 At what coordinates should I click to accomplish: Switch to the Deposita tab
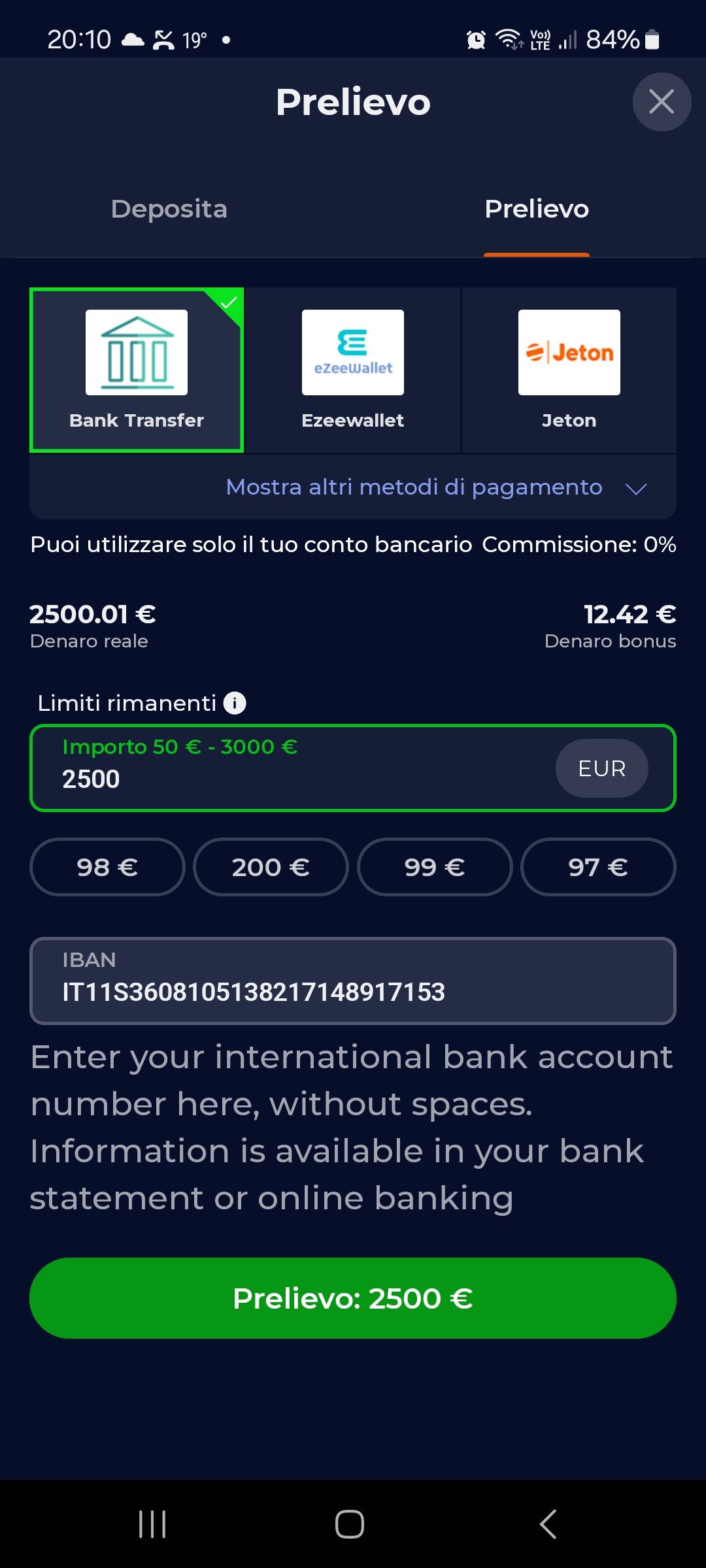(169, 209)
